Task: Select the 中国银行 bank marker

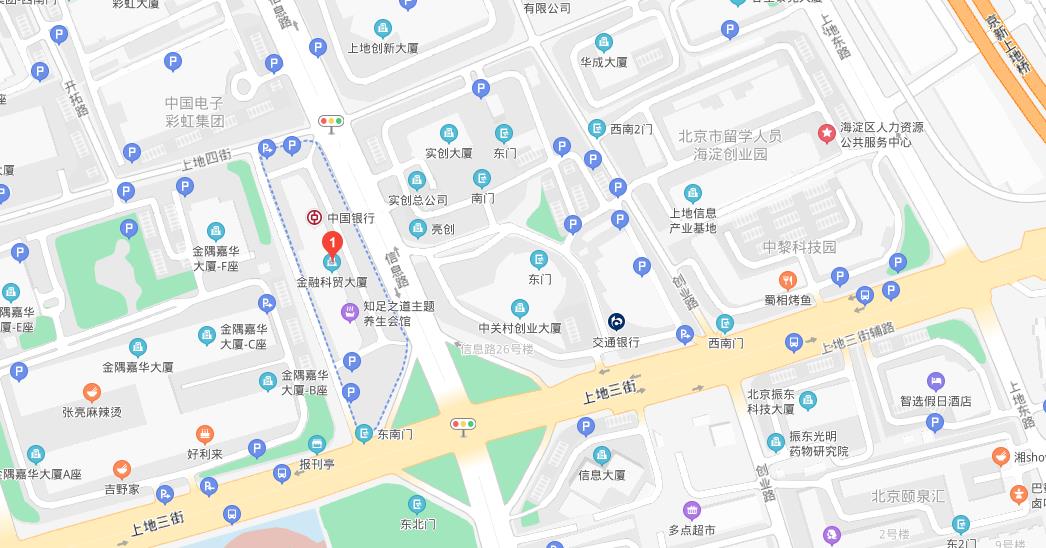Action: click(x=314, y=217)
